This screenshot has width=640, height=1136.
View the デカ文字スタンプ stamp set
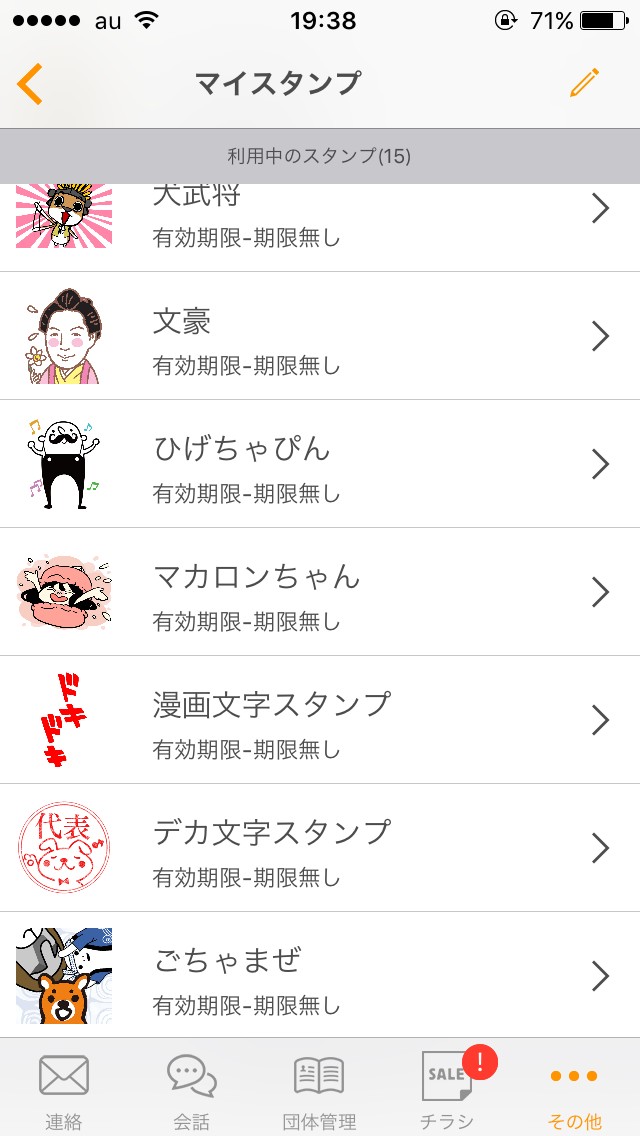320,848
